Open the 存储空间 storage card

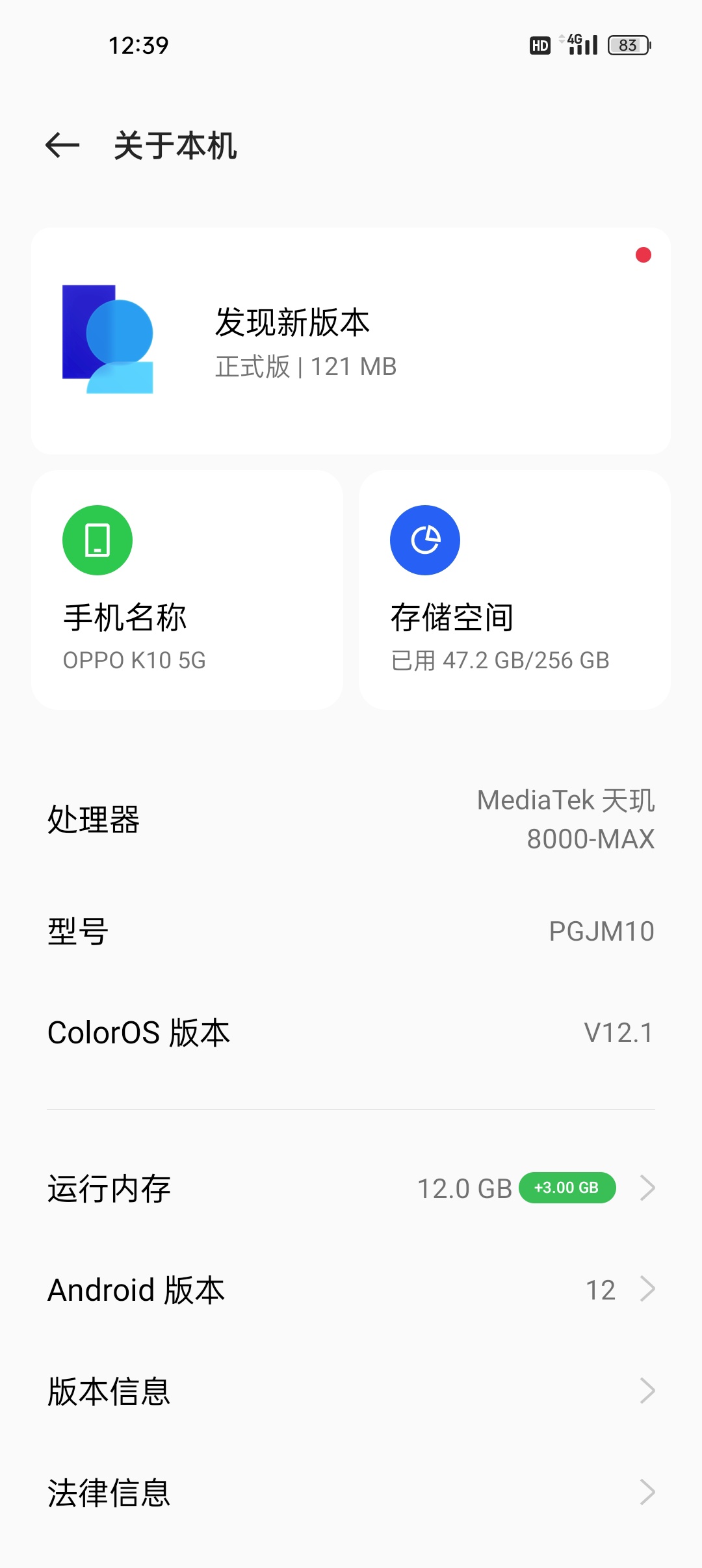[x=515, y=590]
